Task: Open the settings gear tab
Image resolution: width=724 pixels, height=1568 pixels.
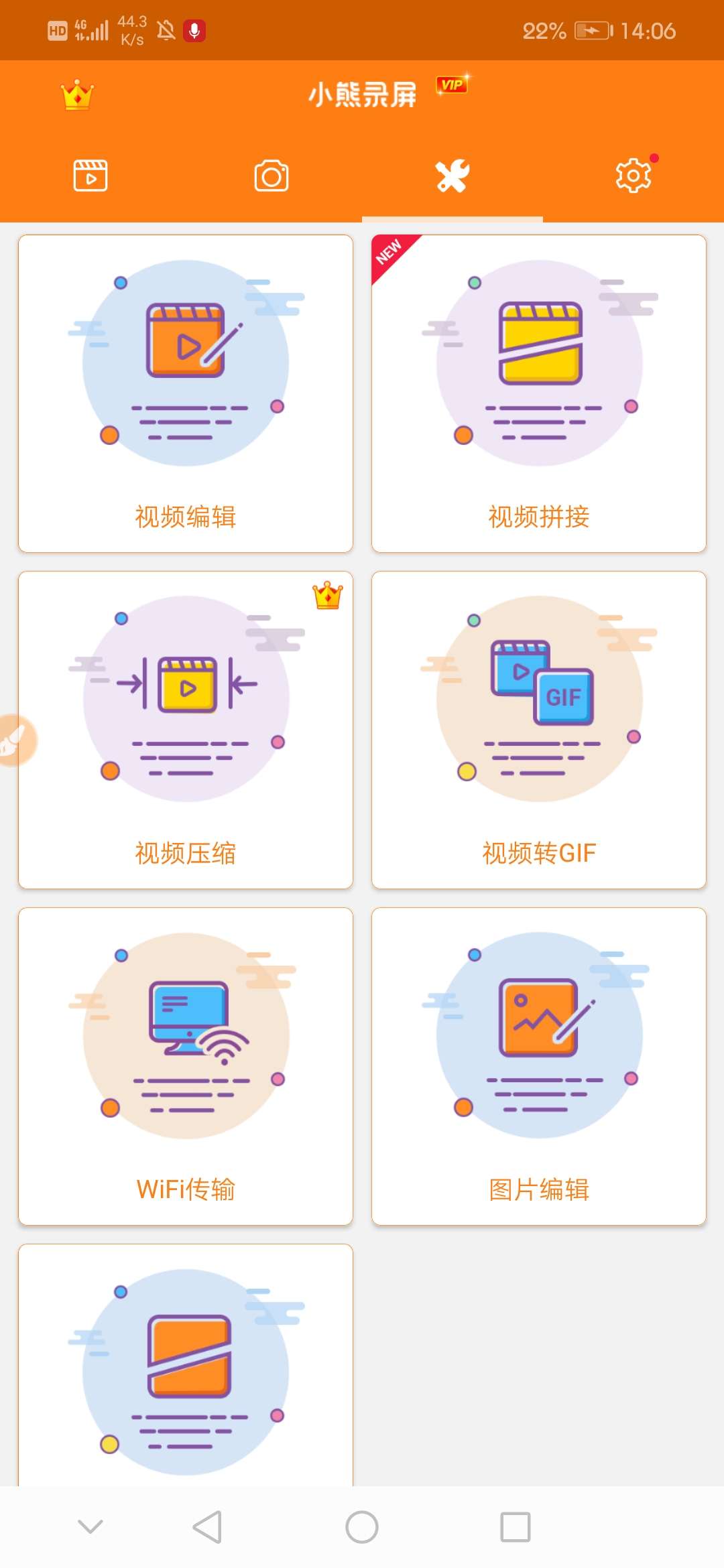Action: pyautogui.click(x=633, y=176)
